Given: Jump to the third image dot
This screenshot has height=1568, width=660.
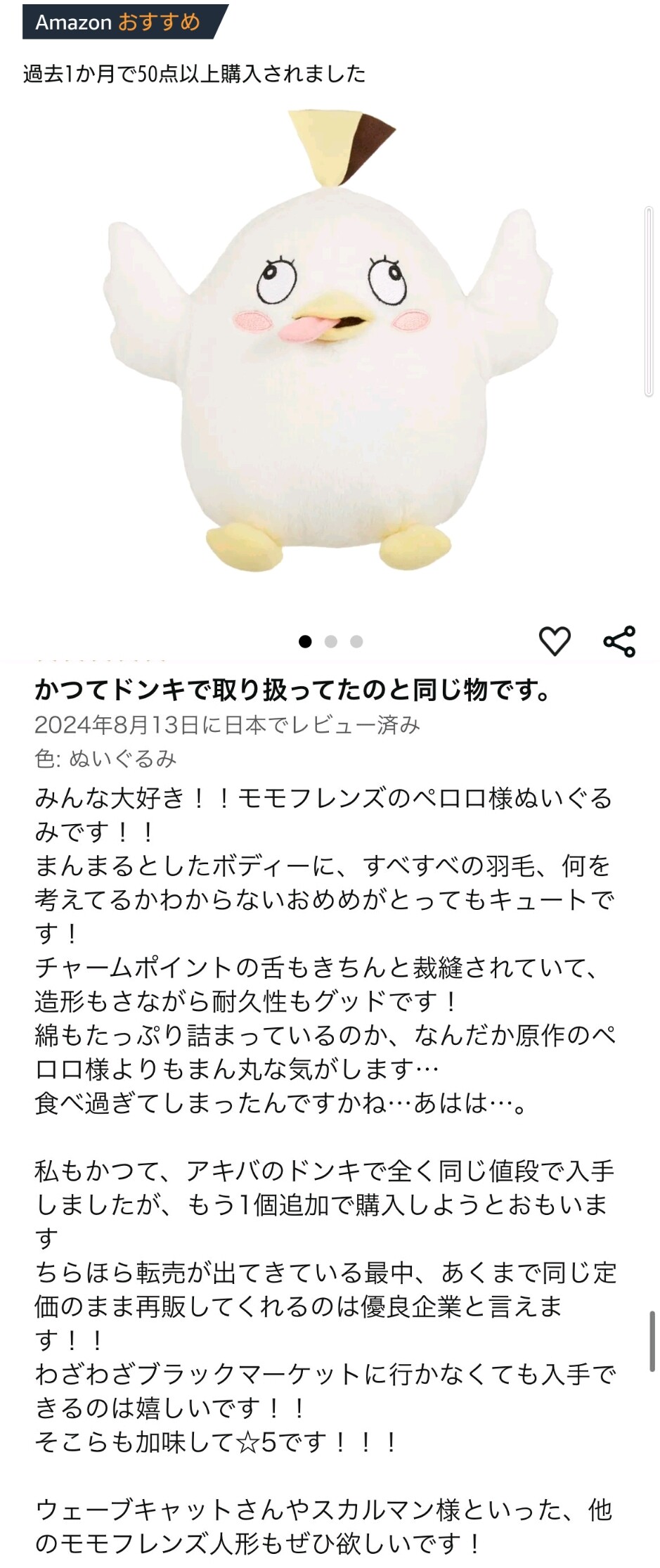Looking at the screenshot, I should pyautogui.click(x=356, y=641).
